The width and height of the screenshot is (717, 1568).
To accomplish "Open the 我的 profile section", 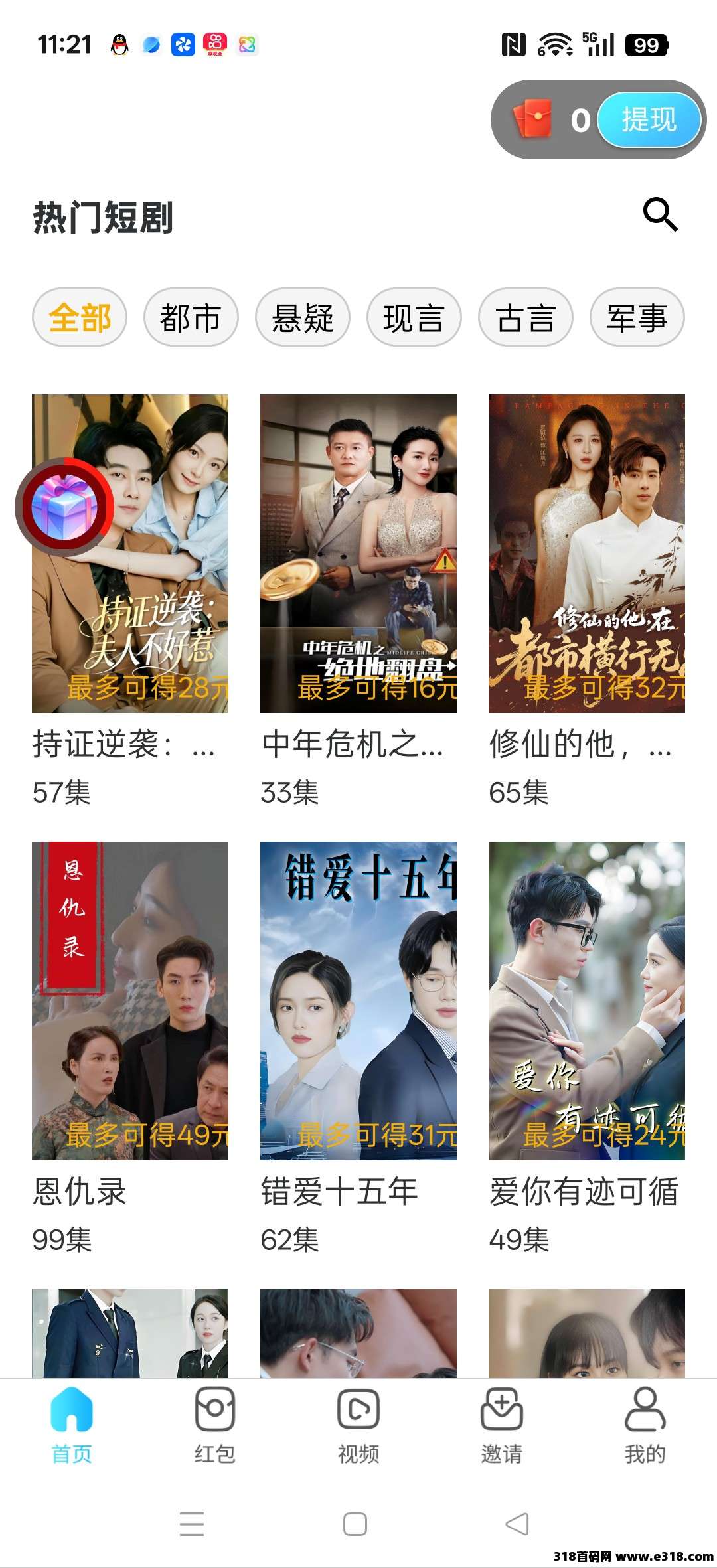I will coord(645,1419).
